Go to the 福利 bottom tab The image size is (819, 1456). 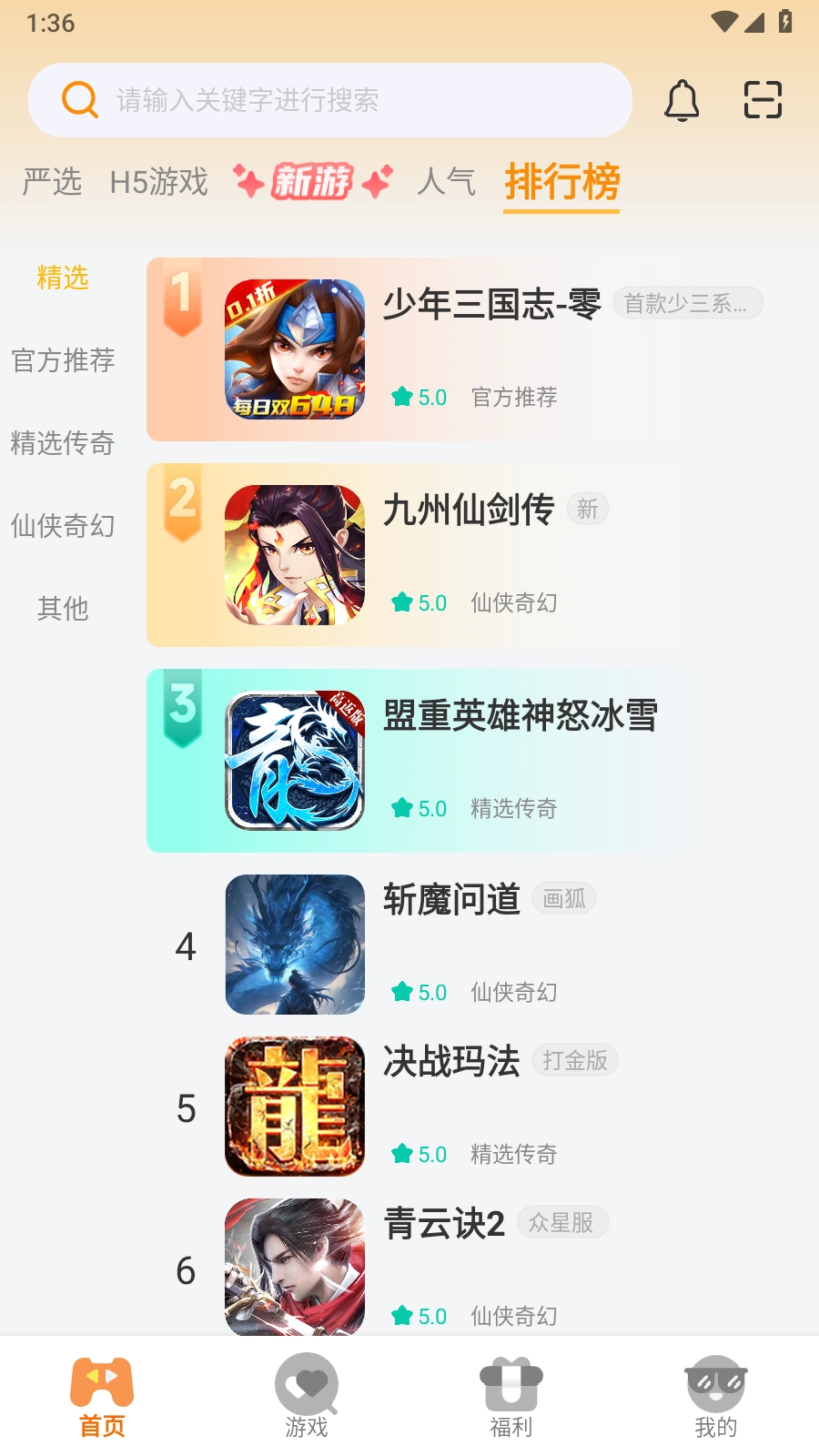pyautogui.click(x=511, y=1397)
